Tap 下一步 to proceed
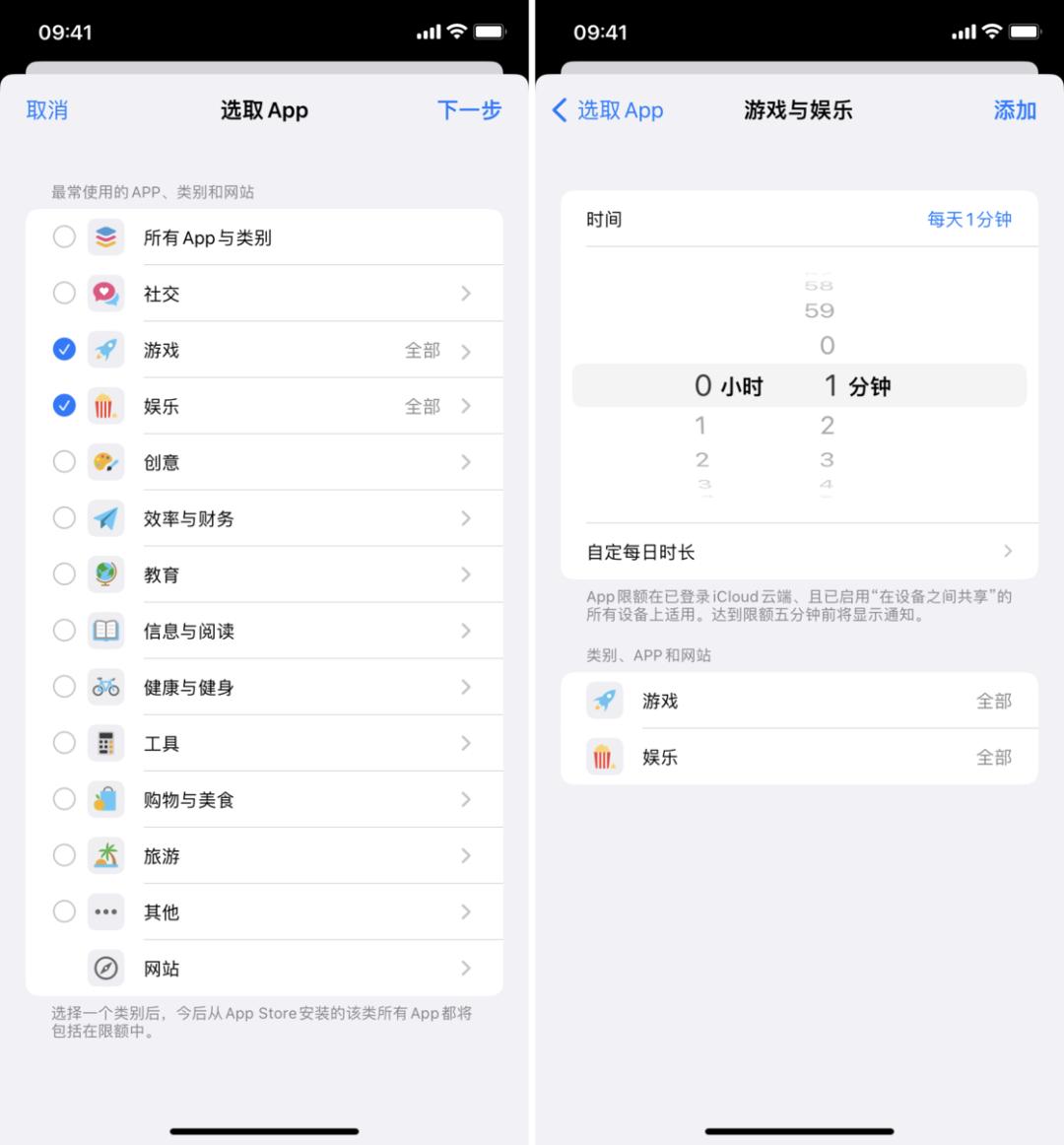 click(469, 110)
